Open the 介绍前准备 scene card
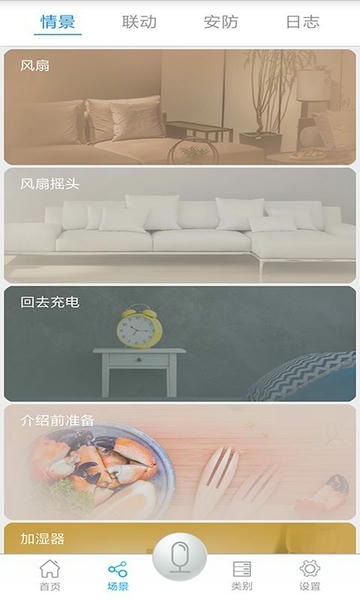The width and height of the screenshot is (360, 600). pos(180,462)
